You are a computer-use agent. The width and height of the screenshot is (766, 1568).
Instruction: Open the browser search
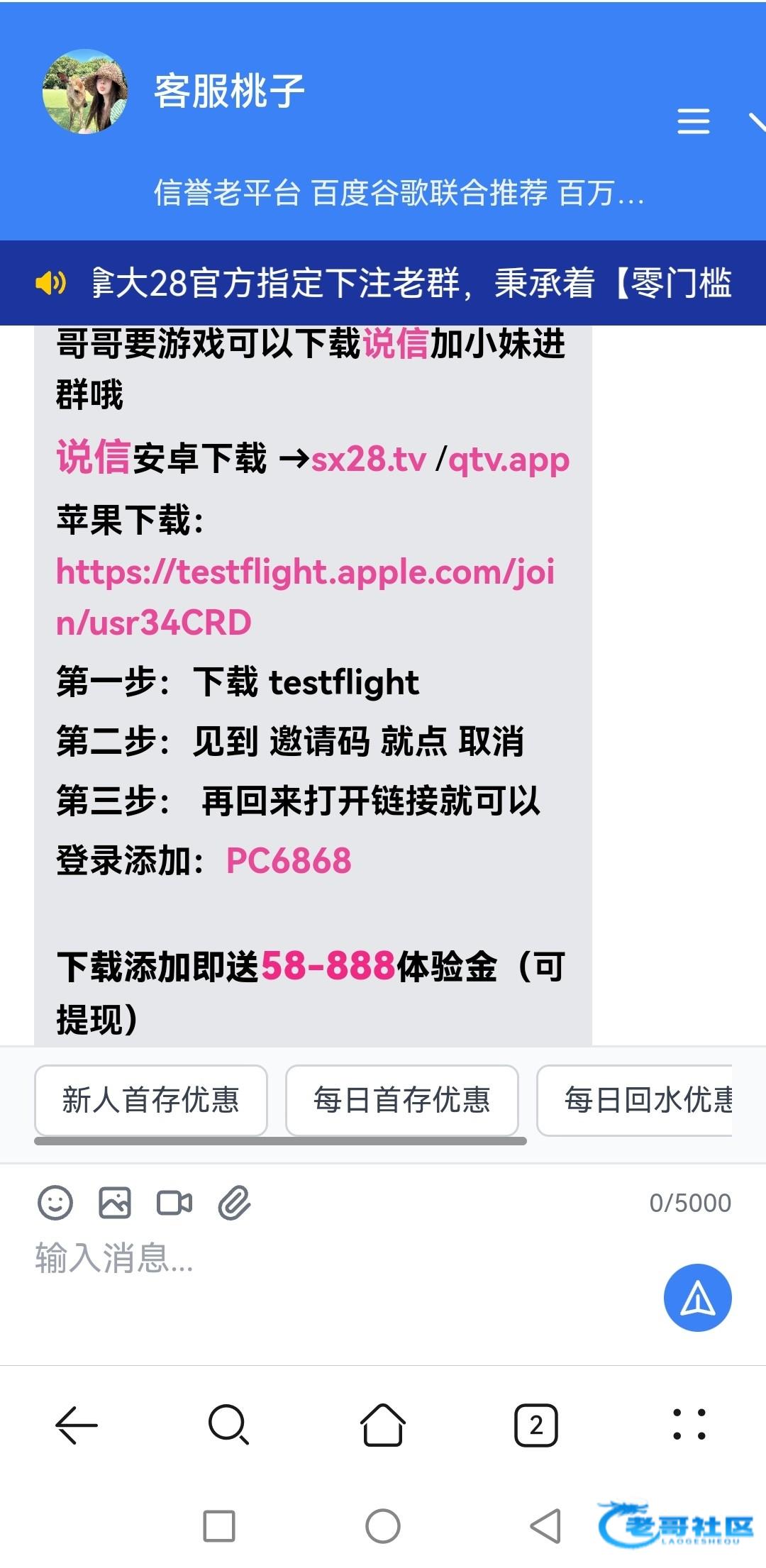pyautogui.click(x=228, y=1425)
